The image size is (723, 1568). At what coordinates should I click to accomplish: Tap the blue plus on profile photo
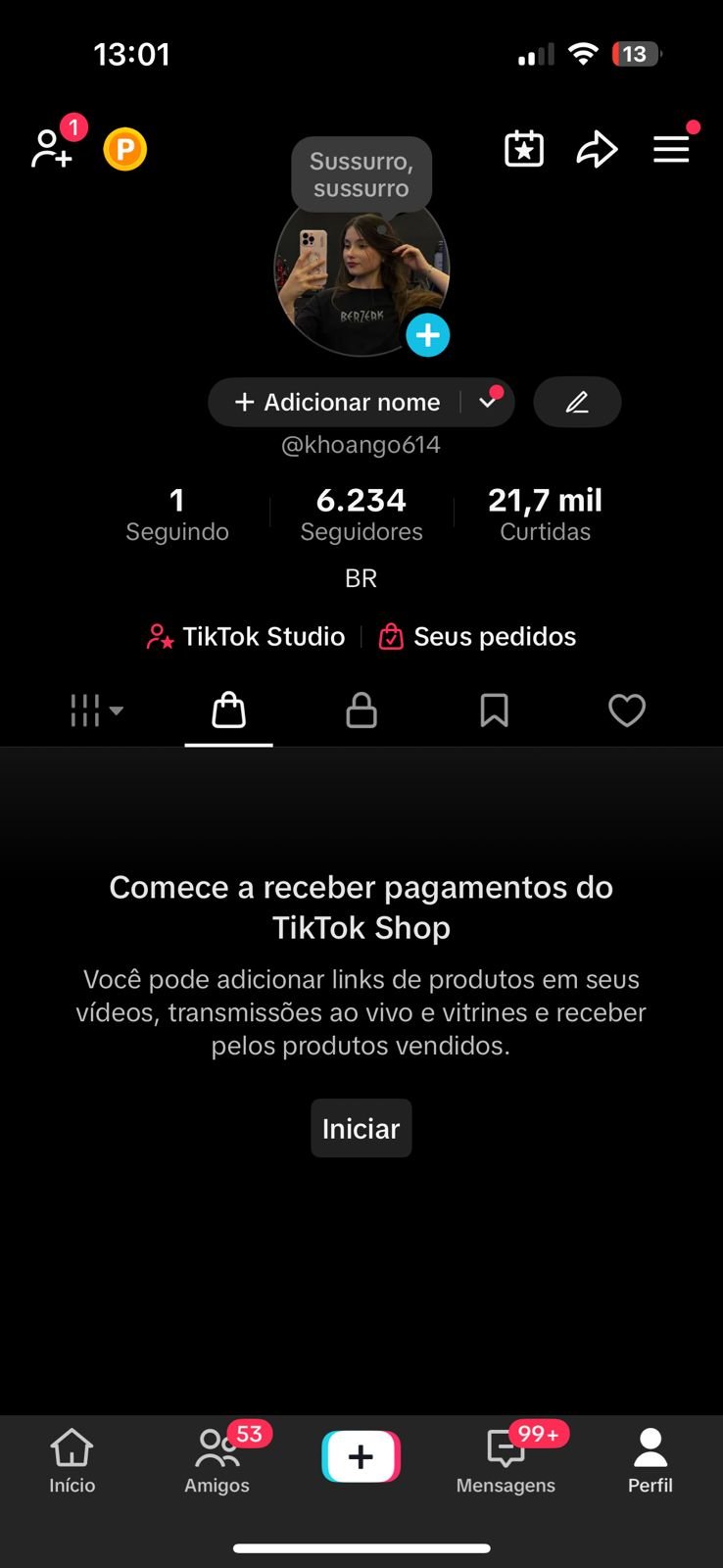tap(428, 335)
